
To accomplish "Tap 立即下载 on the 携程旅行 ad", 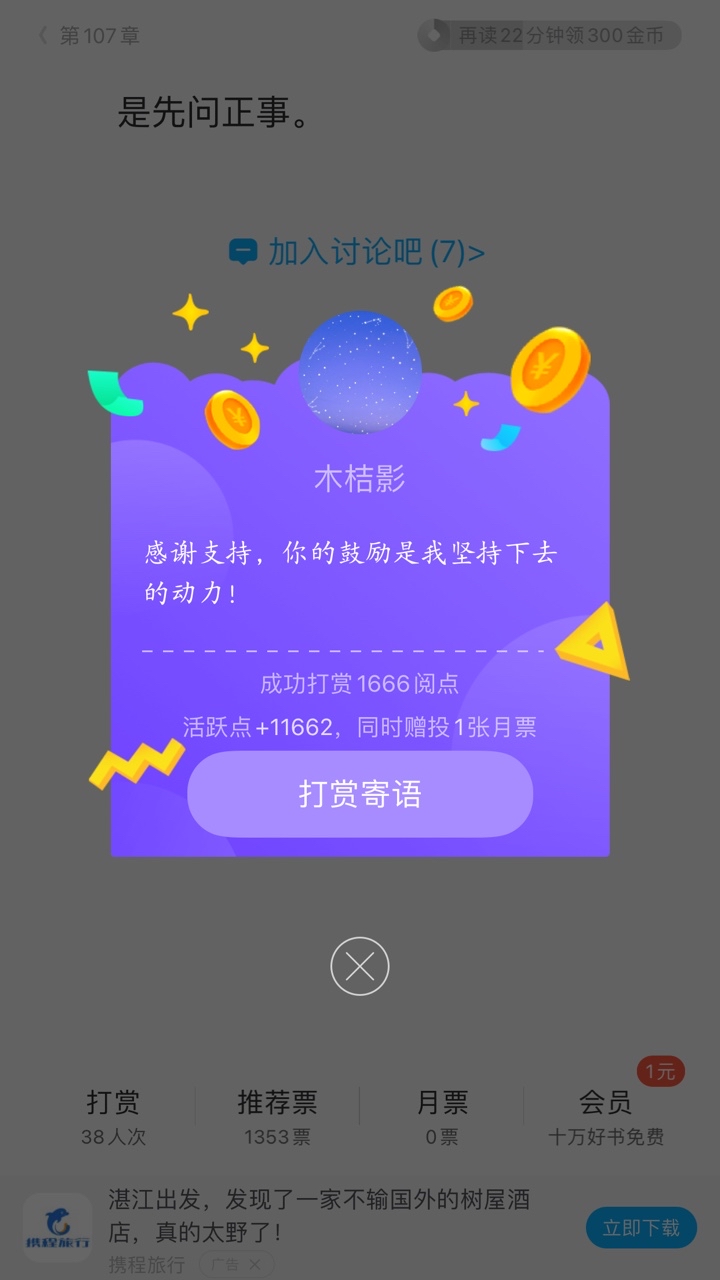I will pos(641,1227).
